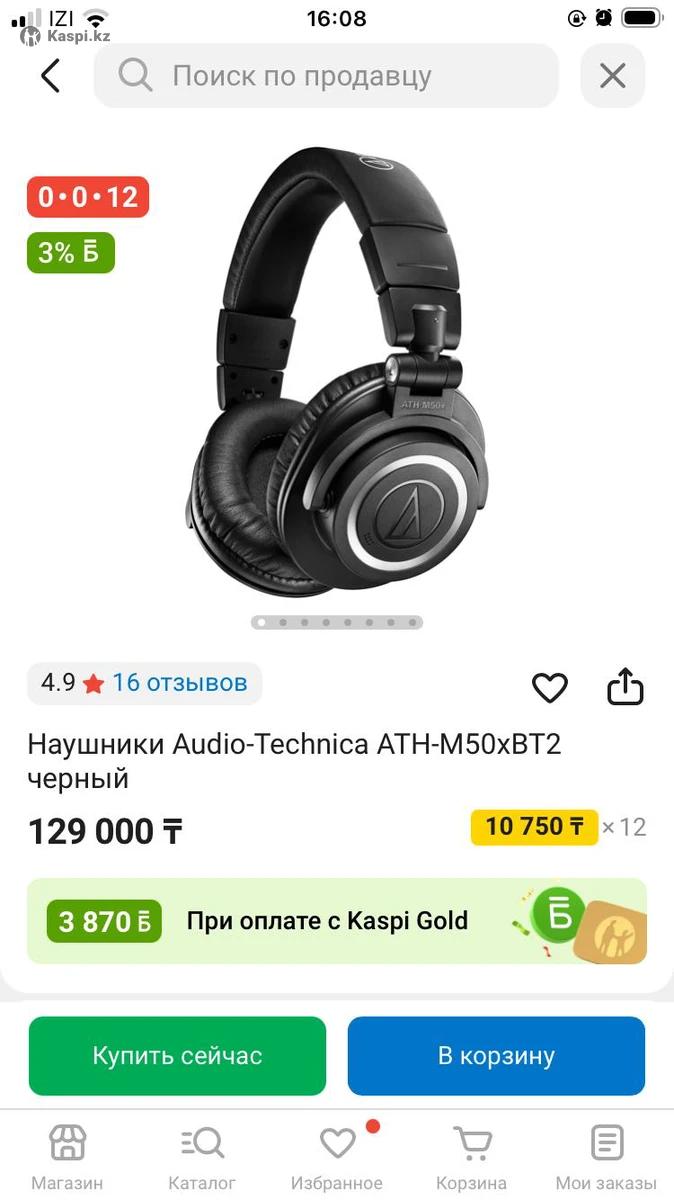Image resolution: width=674 pixels, height=1200 pixels.
Task: Add headphones to favorites with heart icon
Action: pyautogui.click(x=549, y=688)
